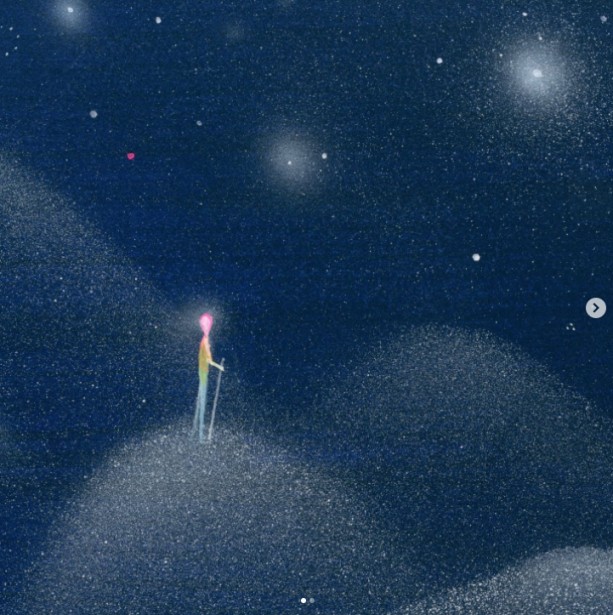
Task: Select the second page indicator dot
Action: point(312,601)
